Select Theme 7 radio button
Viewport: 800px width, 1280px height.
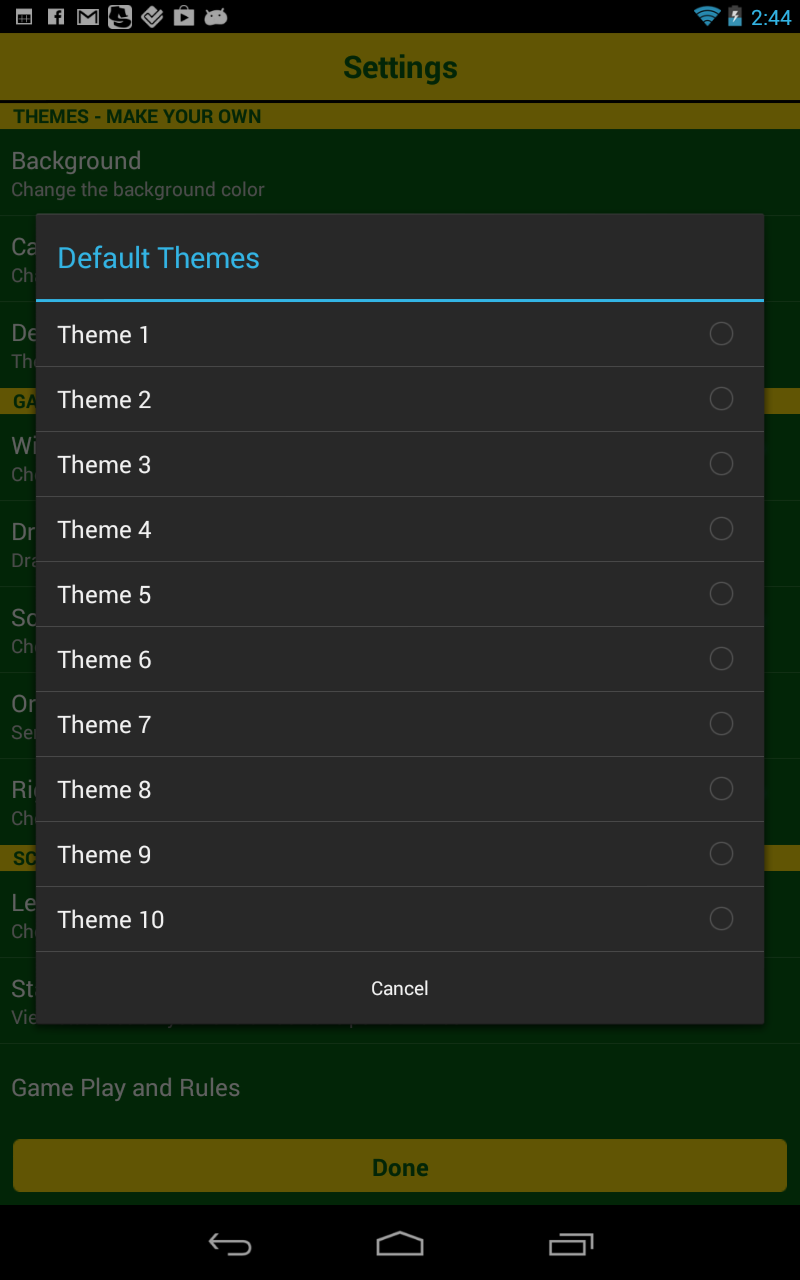721,724
